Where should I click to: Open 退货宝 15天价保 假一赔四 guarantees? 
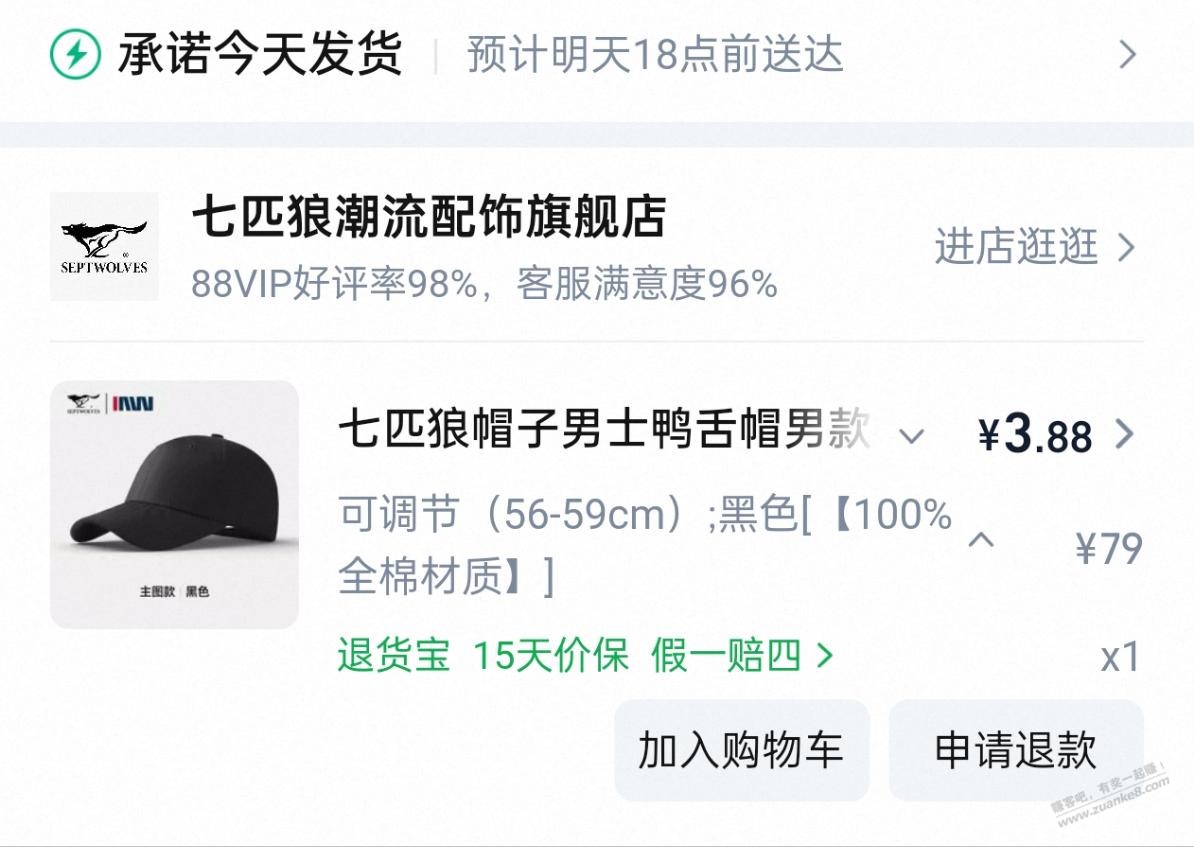585,656
